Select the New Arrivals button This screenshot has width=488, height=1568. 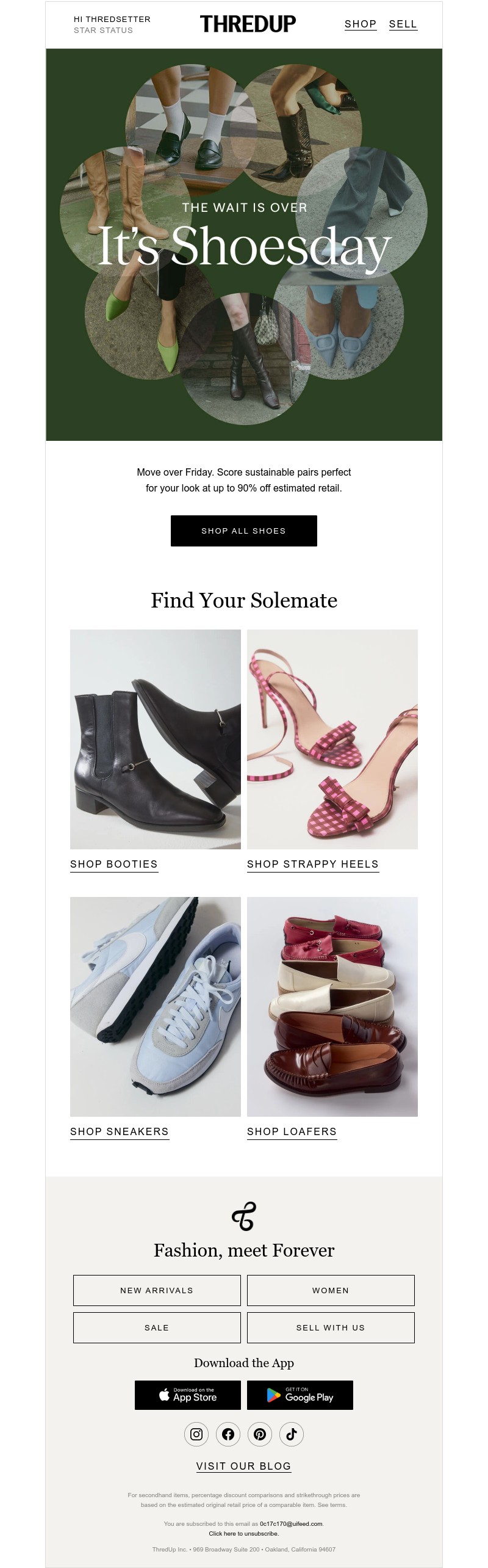pos(157,1290)
